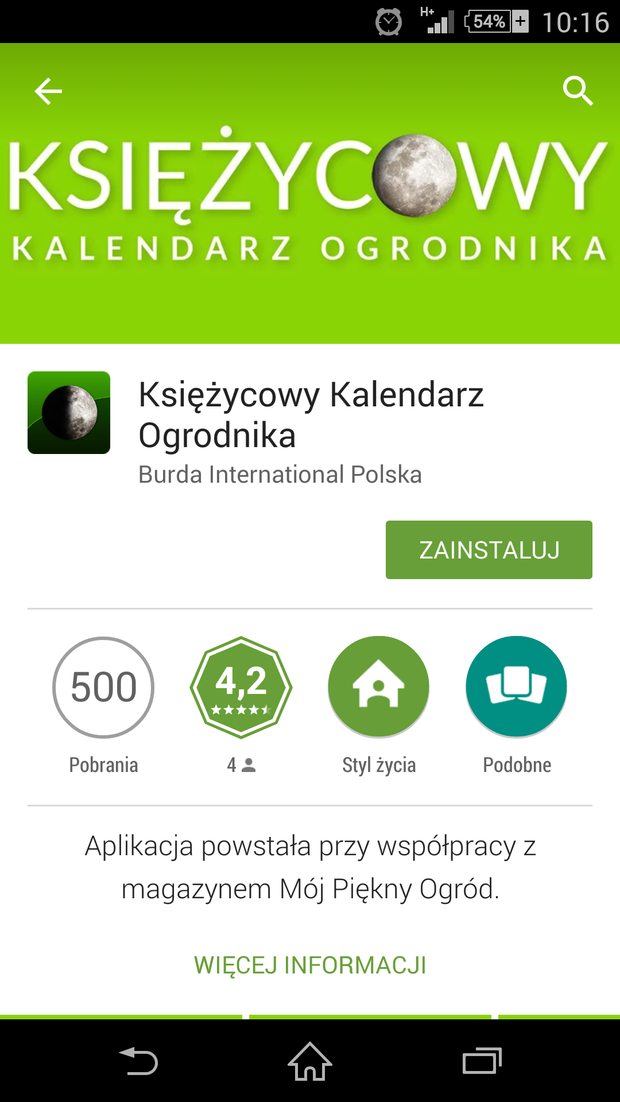This screenshot has width=620, height=1102.
Task: Open the Styl życia category
Action: pyautogui.click(x=378, y=688)
